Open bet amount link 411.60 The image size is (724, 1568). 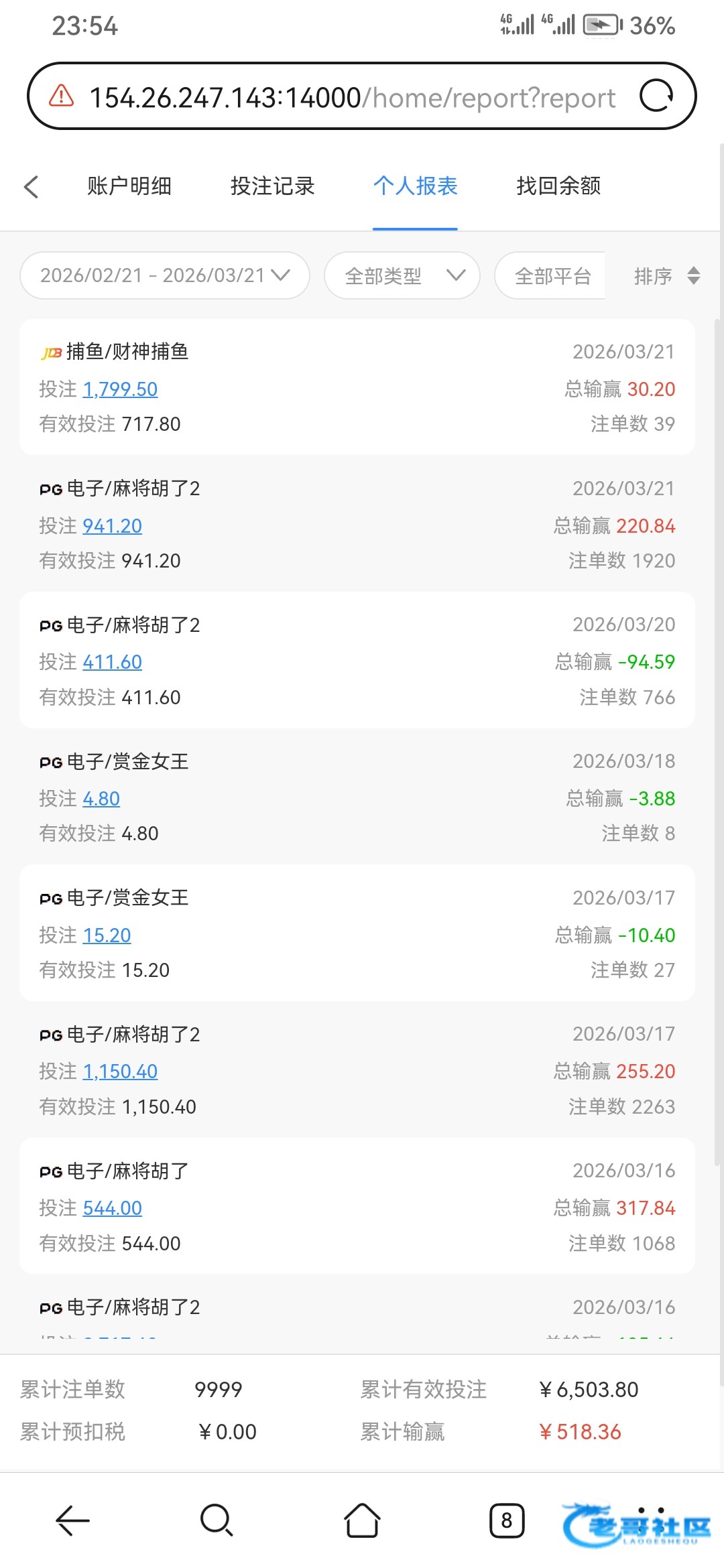tap(112, 662)
